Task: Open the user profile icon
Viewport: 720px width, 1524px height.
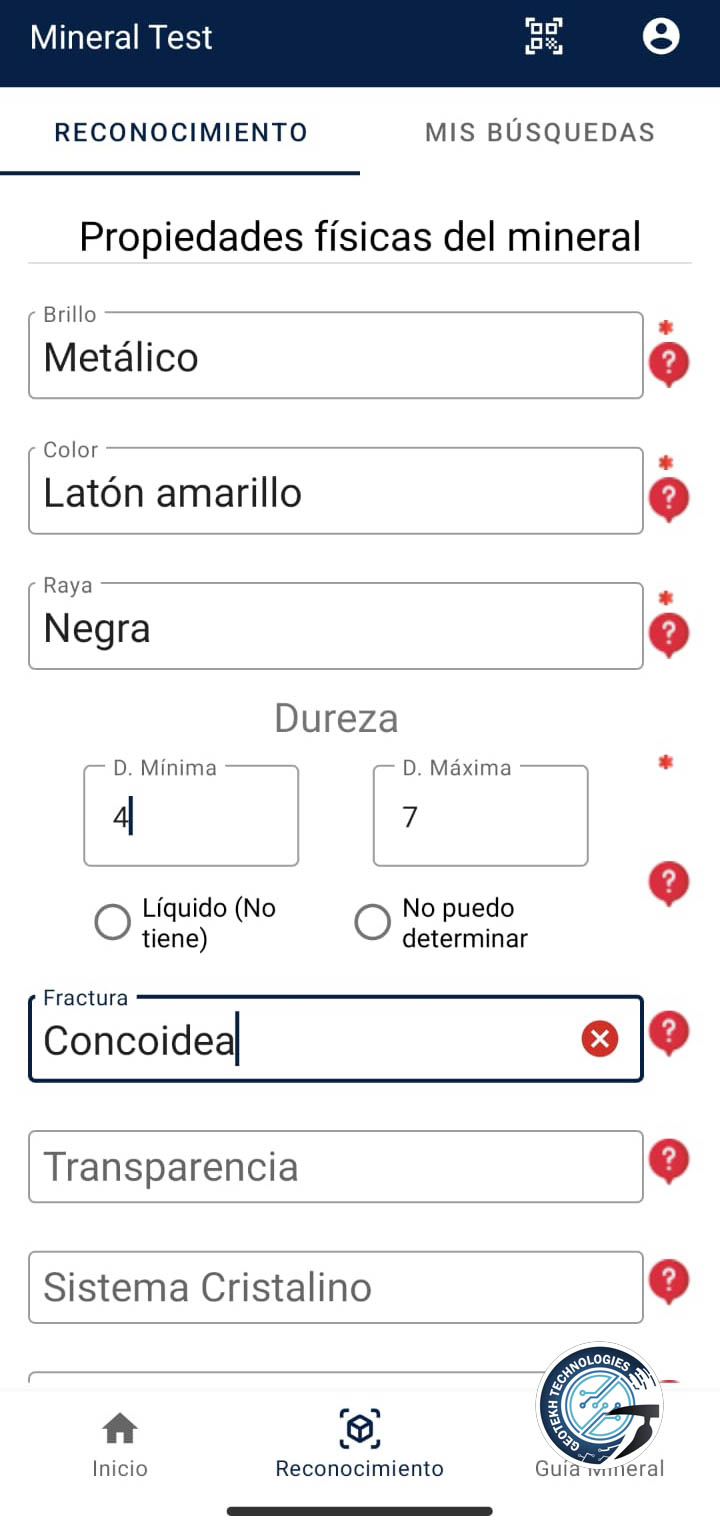Action: click(x=660, y=37)
